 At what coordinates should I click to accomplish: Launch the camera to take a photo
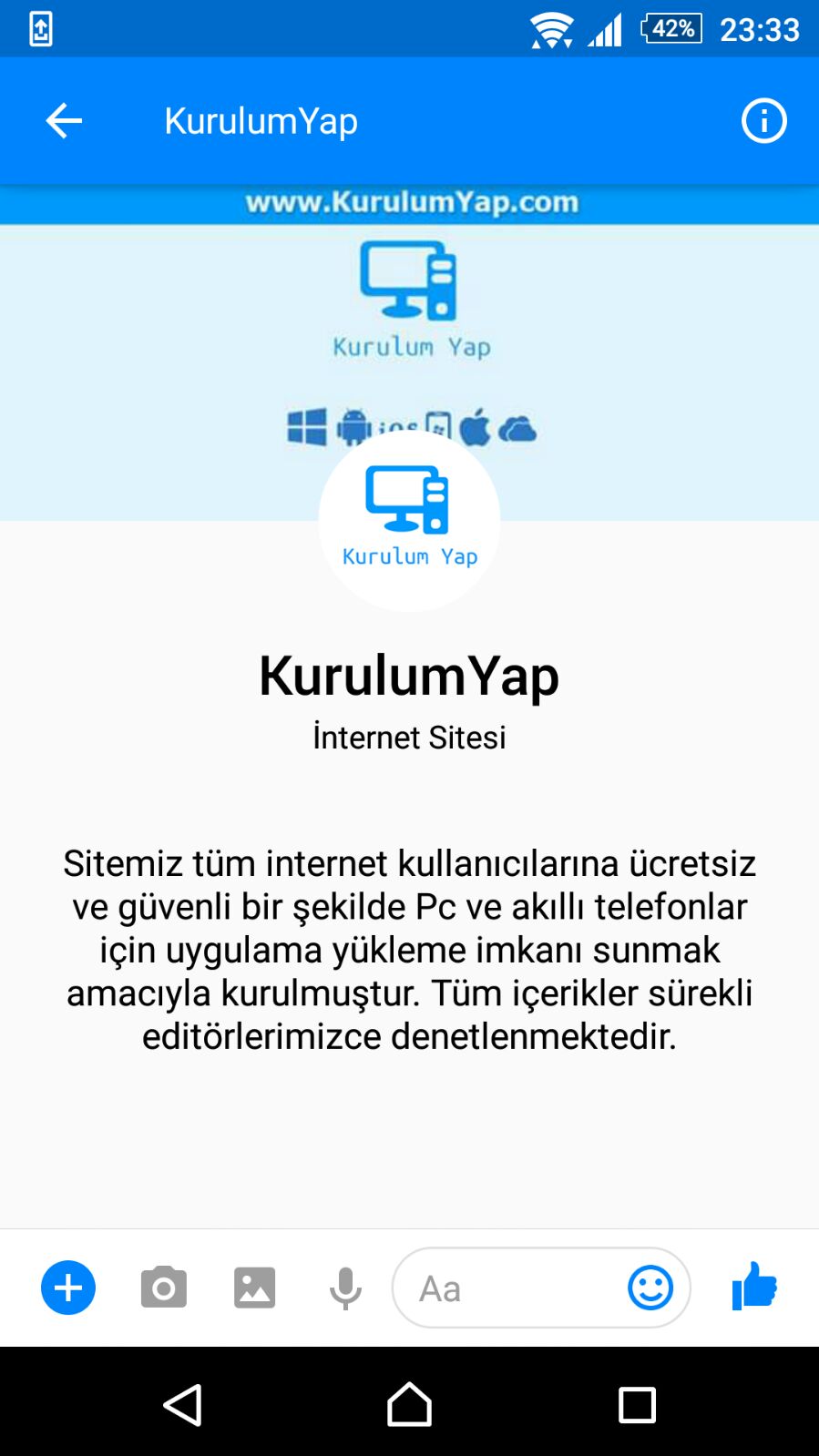click(164, 1288)
